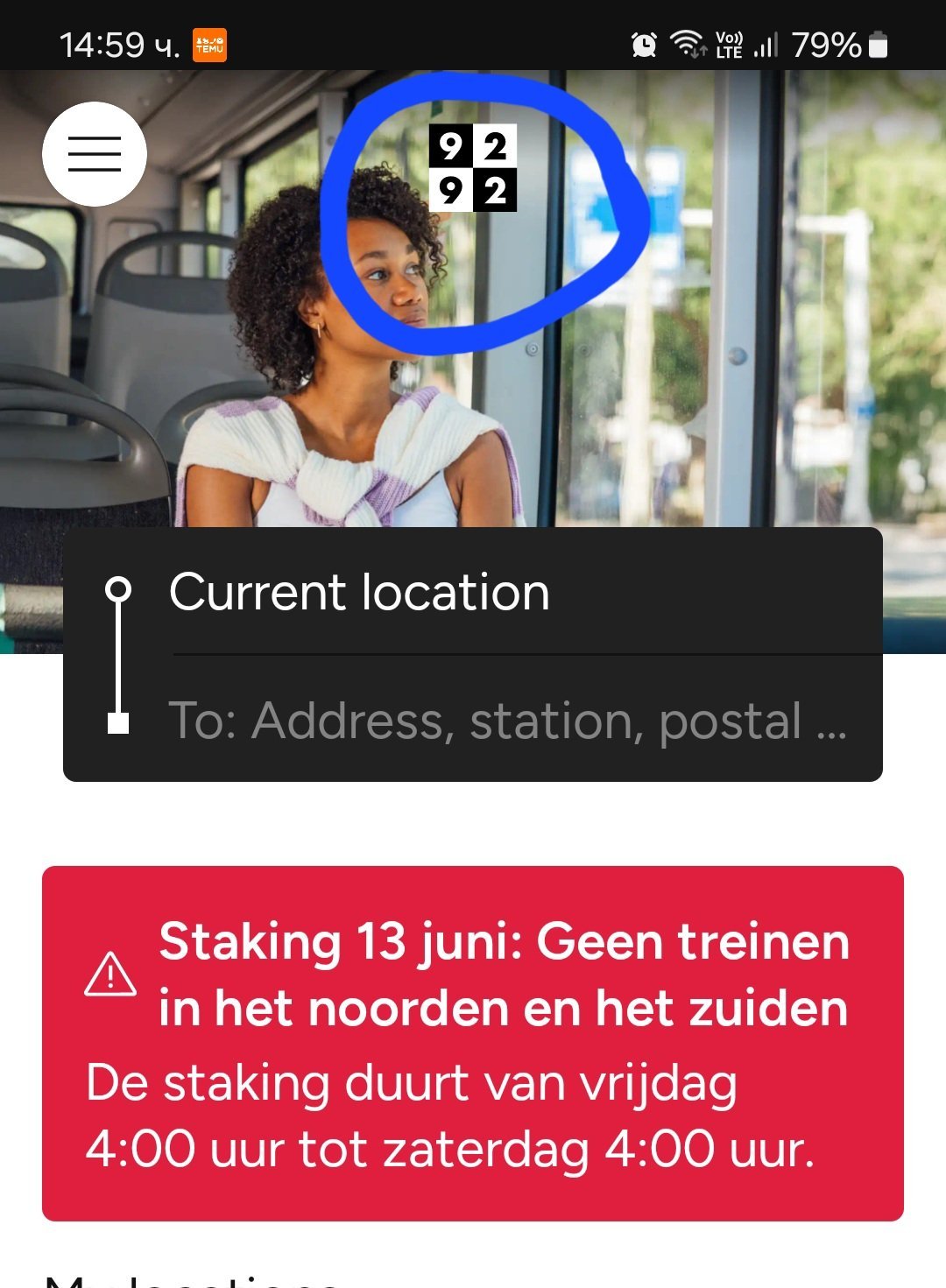Open the hamburger menu
The width and height of the screenshot is (946, 1288).
tap(95, 154)
